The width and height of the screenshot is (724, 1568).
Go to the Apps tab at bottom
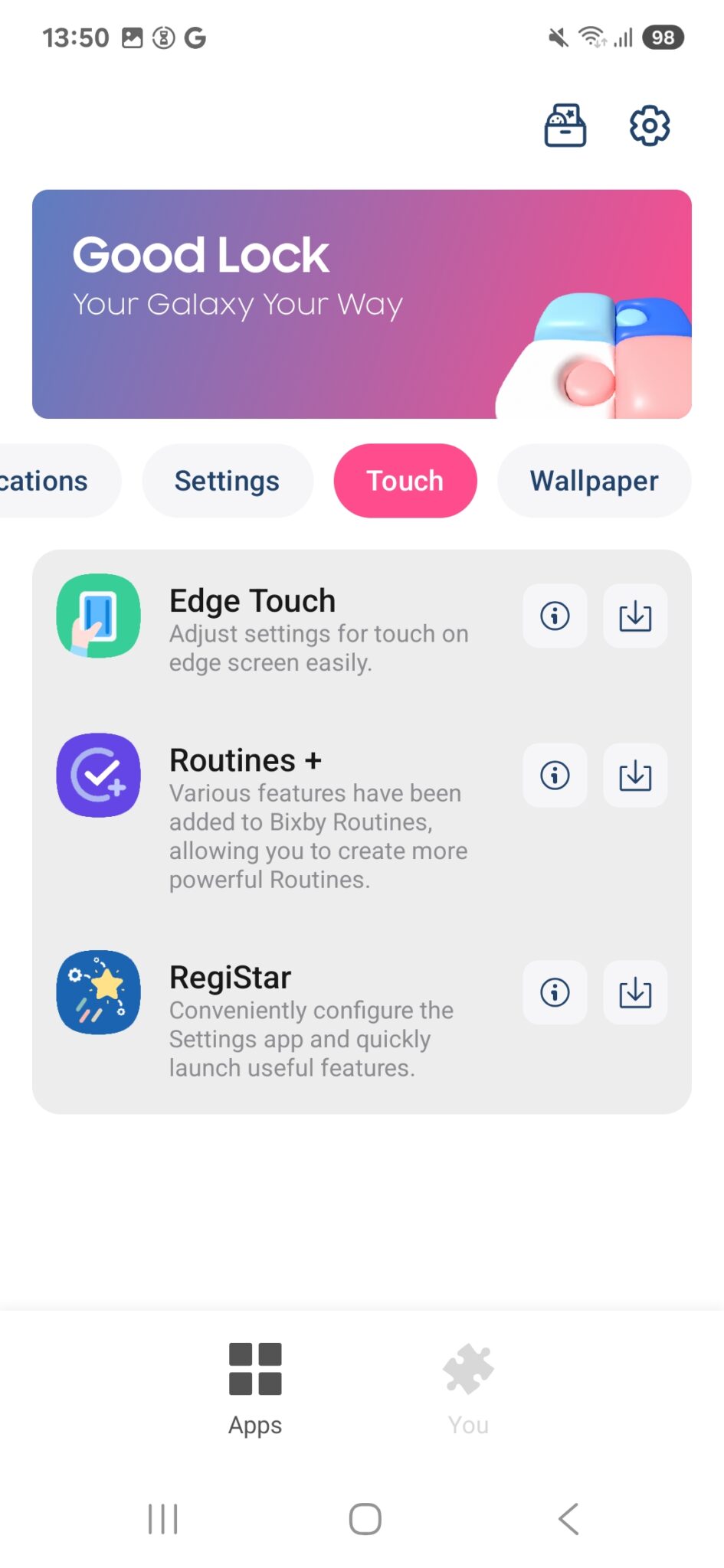point(255,1386)
